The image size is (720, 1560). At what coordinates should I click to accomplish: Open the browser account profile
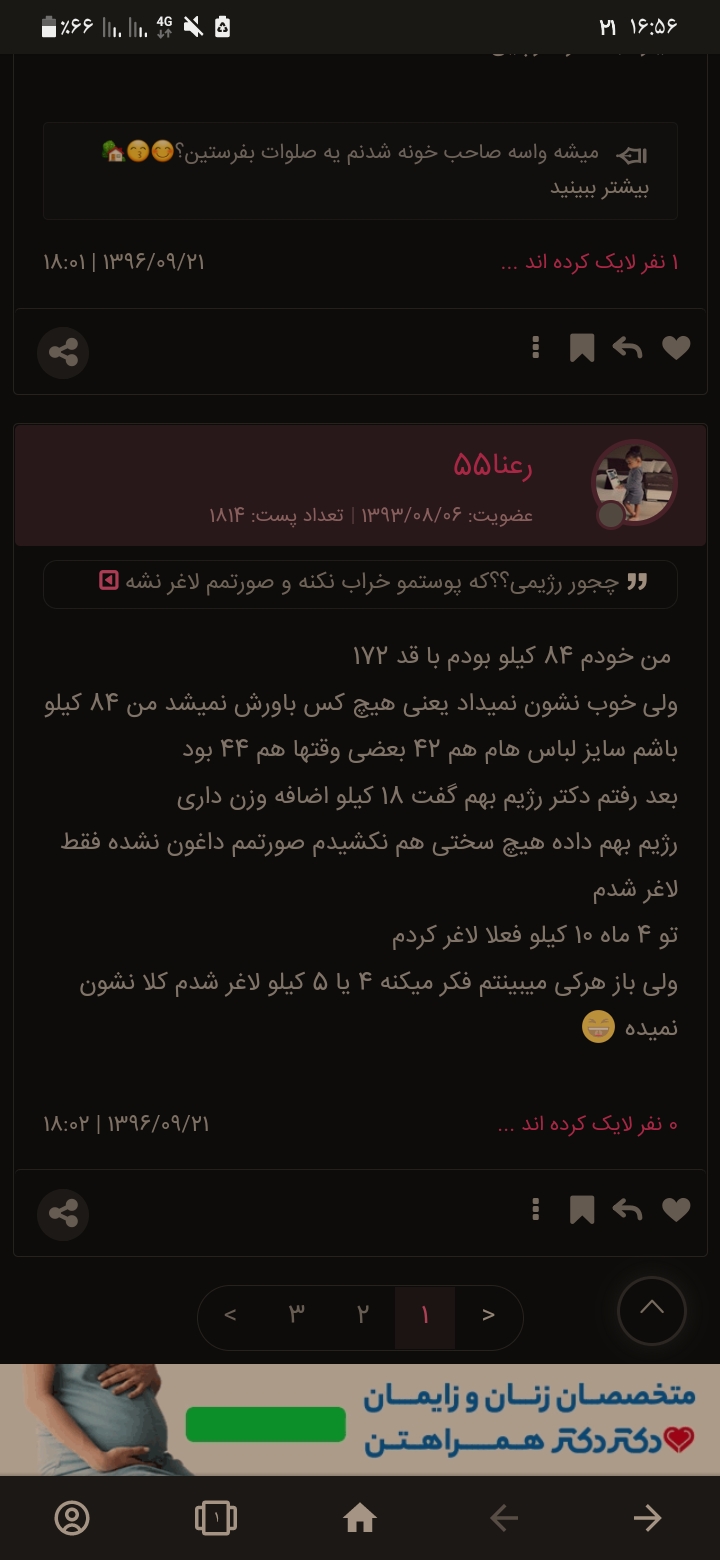(x=72, y=1519)
